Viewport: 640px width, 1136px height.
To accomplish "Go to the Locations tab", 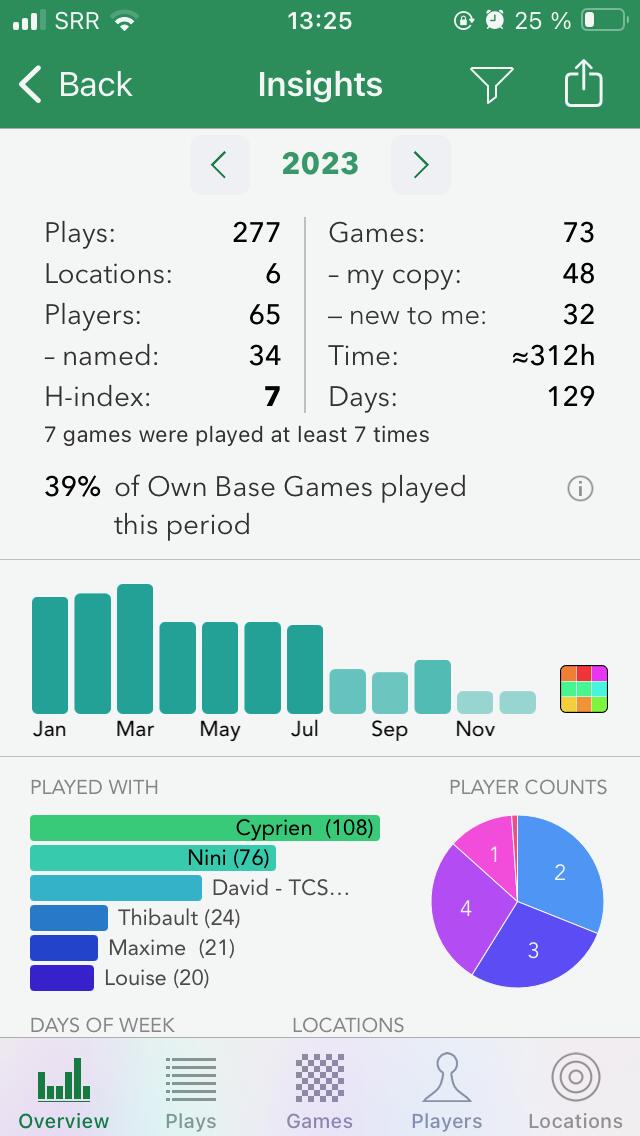I will [575, 1092].
